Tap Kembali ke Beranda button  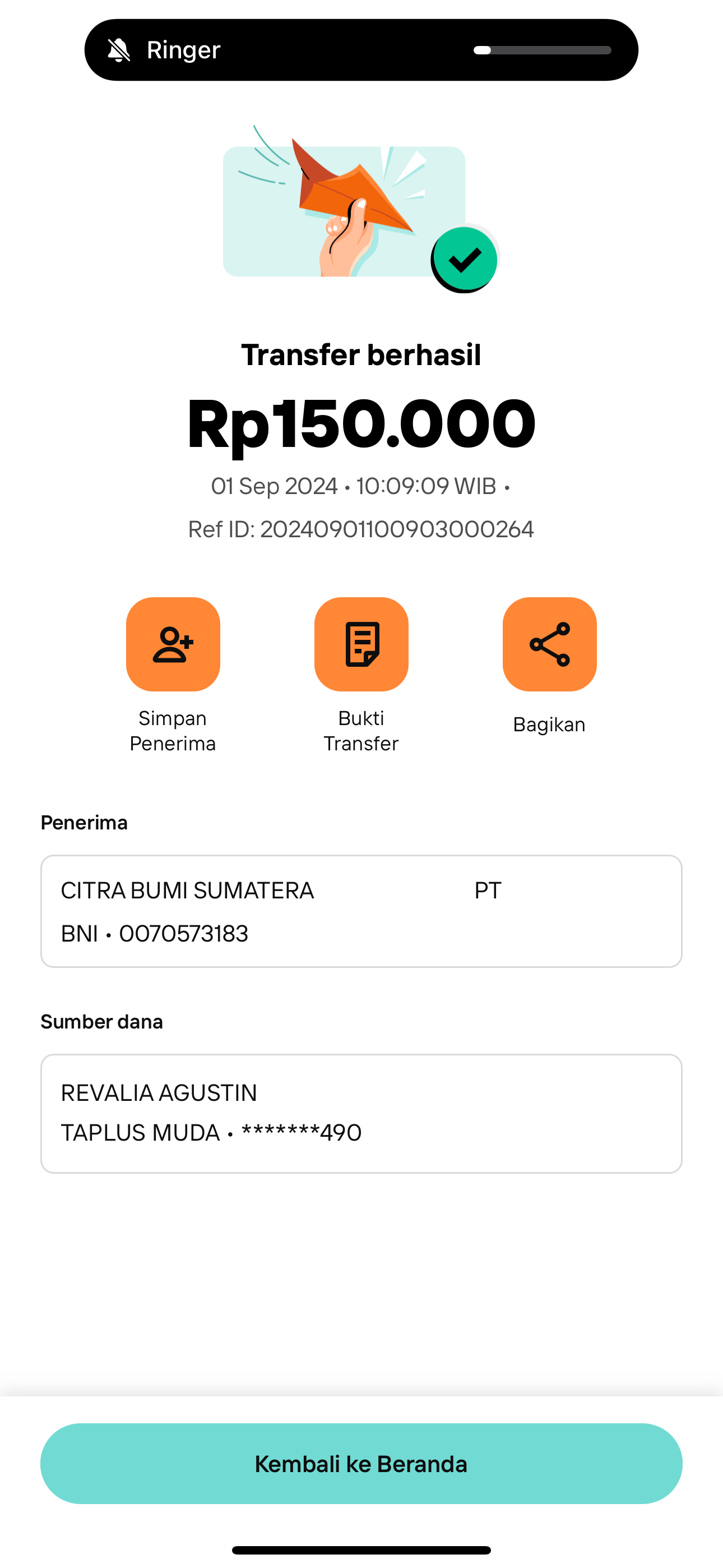tap(361, 1463)
